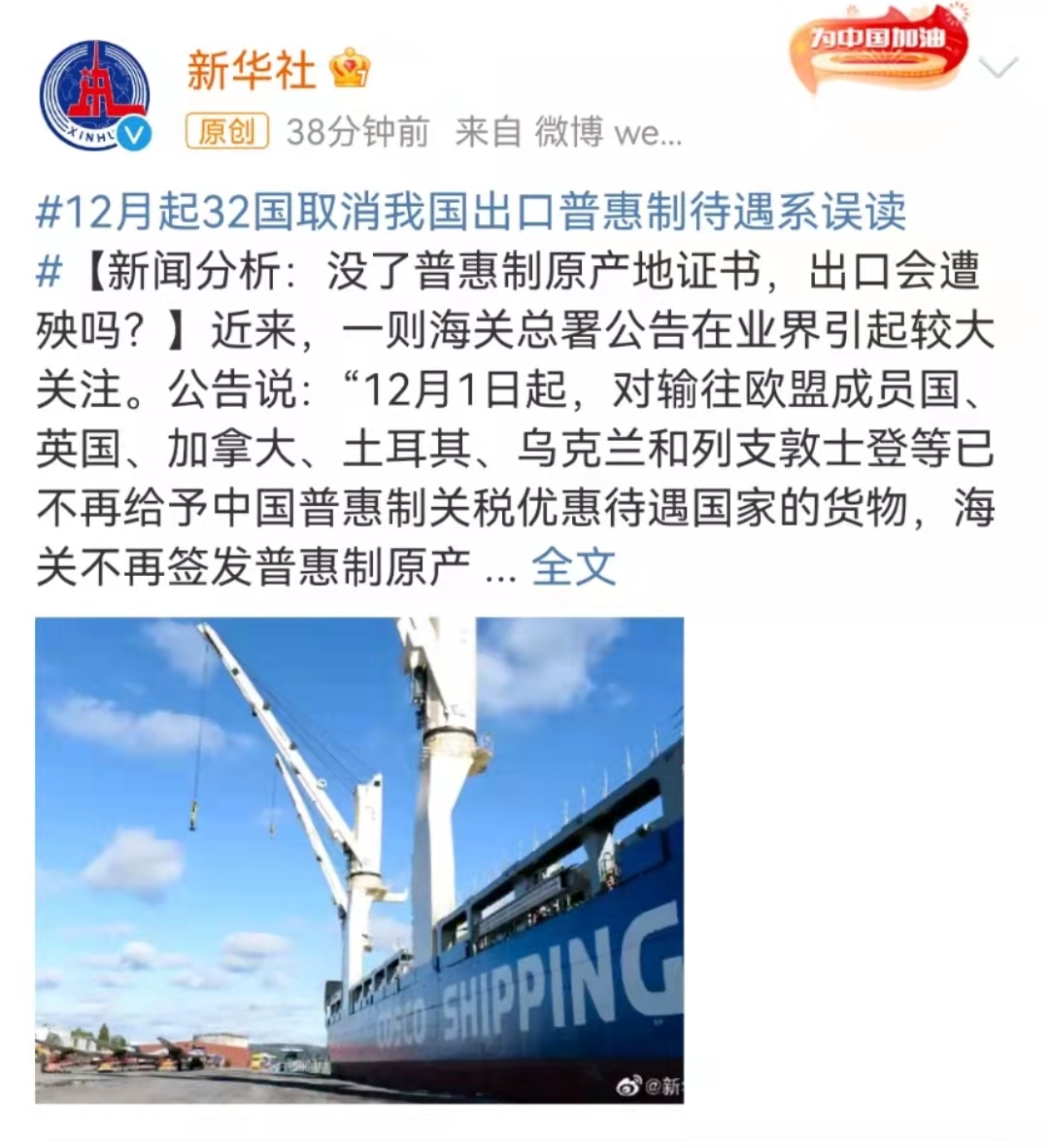Open the 新华社 profile avatar
This screenshot has width=1049, height=1148.
coord(94,96)
